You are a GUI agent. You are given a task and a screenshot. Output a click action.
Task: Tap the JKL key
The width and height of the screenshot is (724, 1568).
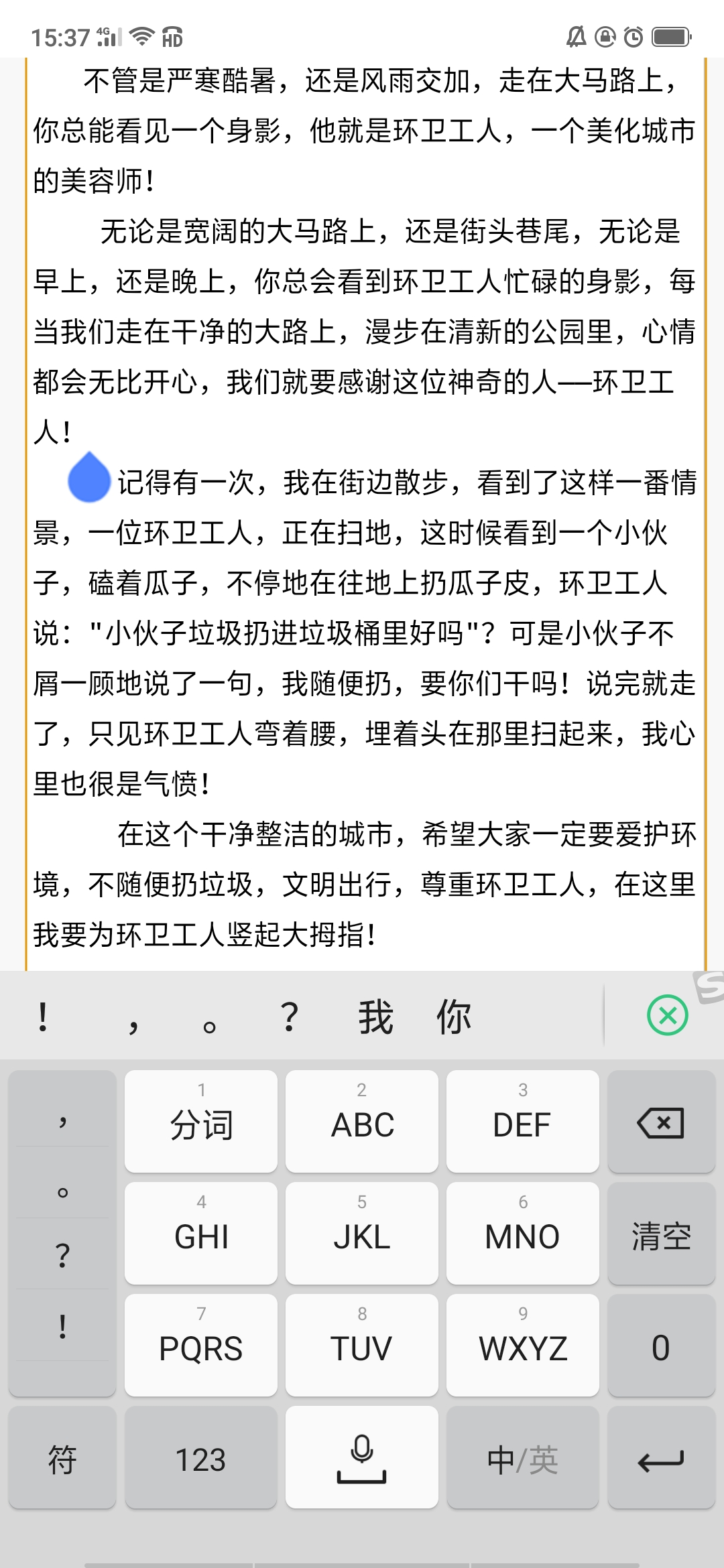[x=362, y=1233]
